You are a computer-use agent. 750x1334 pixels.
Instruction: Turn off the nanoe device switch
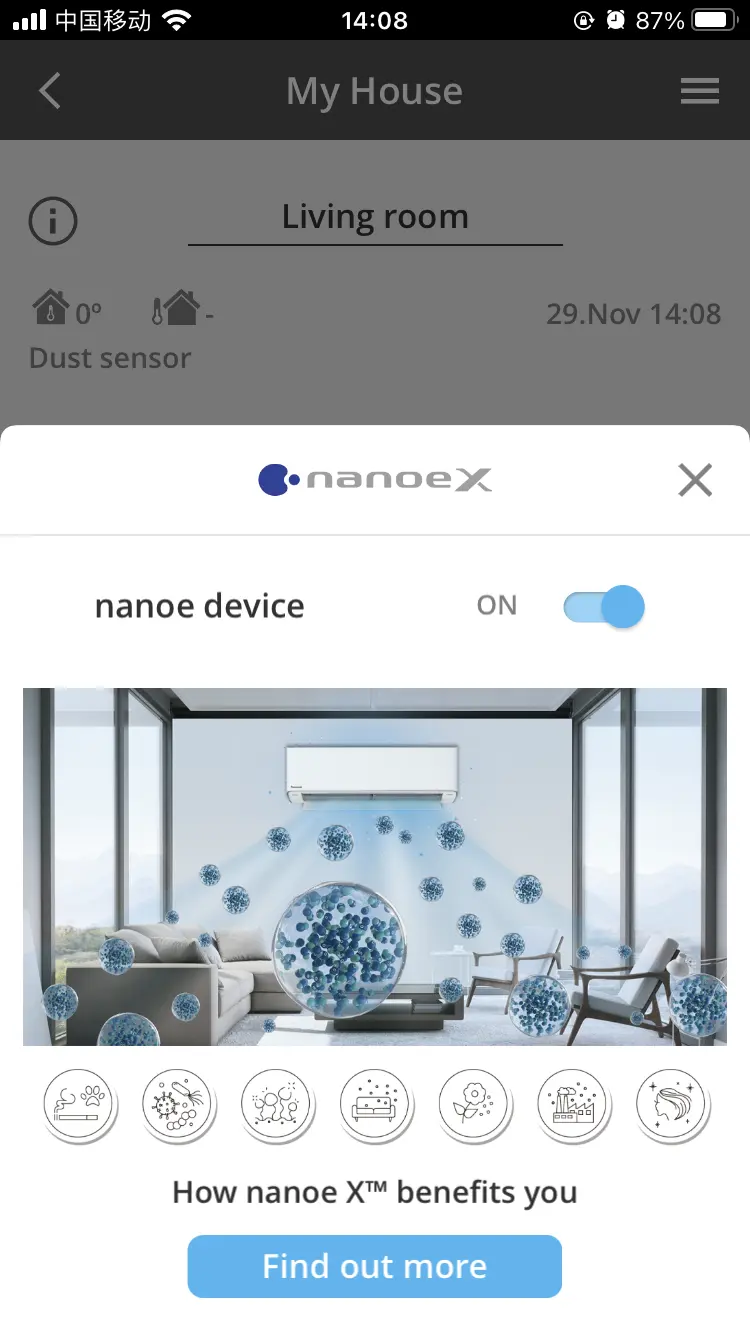[x=603, y=606]
